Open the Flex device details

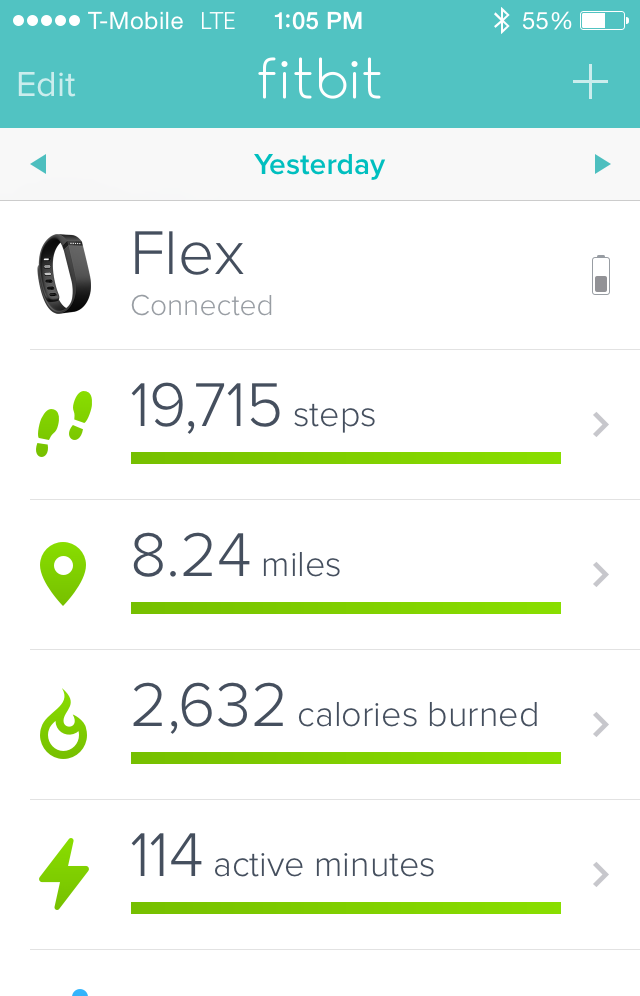(320, 274)
